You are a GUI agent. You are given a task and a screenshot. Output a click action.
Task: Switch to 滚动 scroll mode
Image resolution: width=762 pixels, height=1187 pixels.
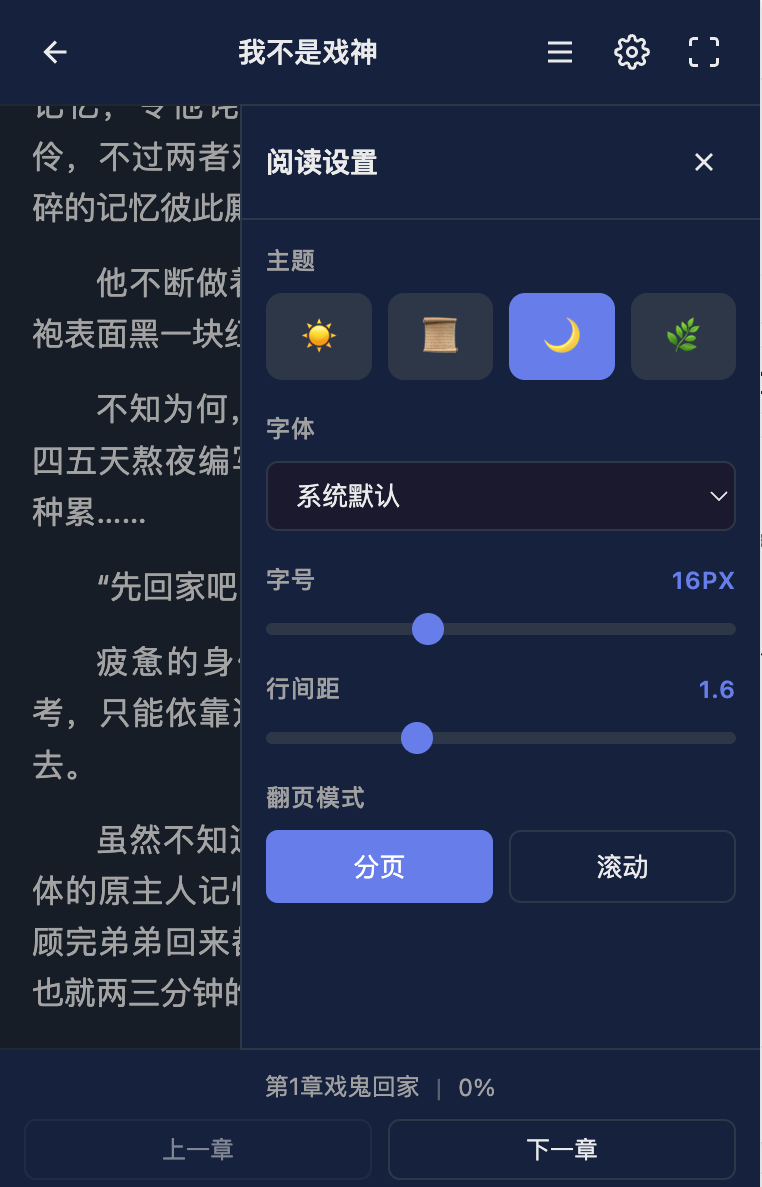[x=622, y=866]
